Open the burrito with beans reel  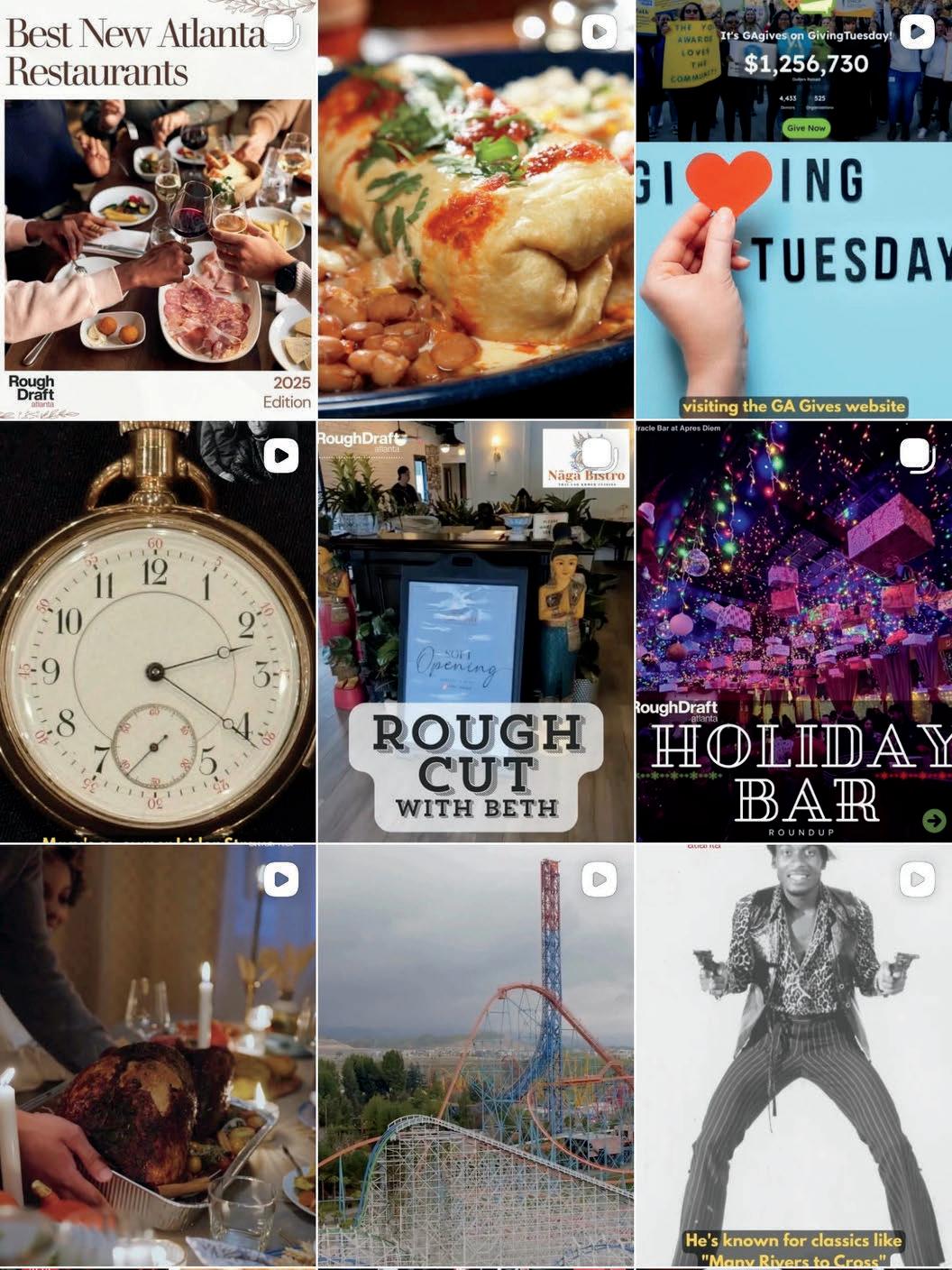click(476, 209)
